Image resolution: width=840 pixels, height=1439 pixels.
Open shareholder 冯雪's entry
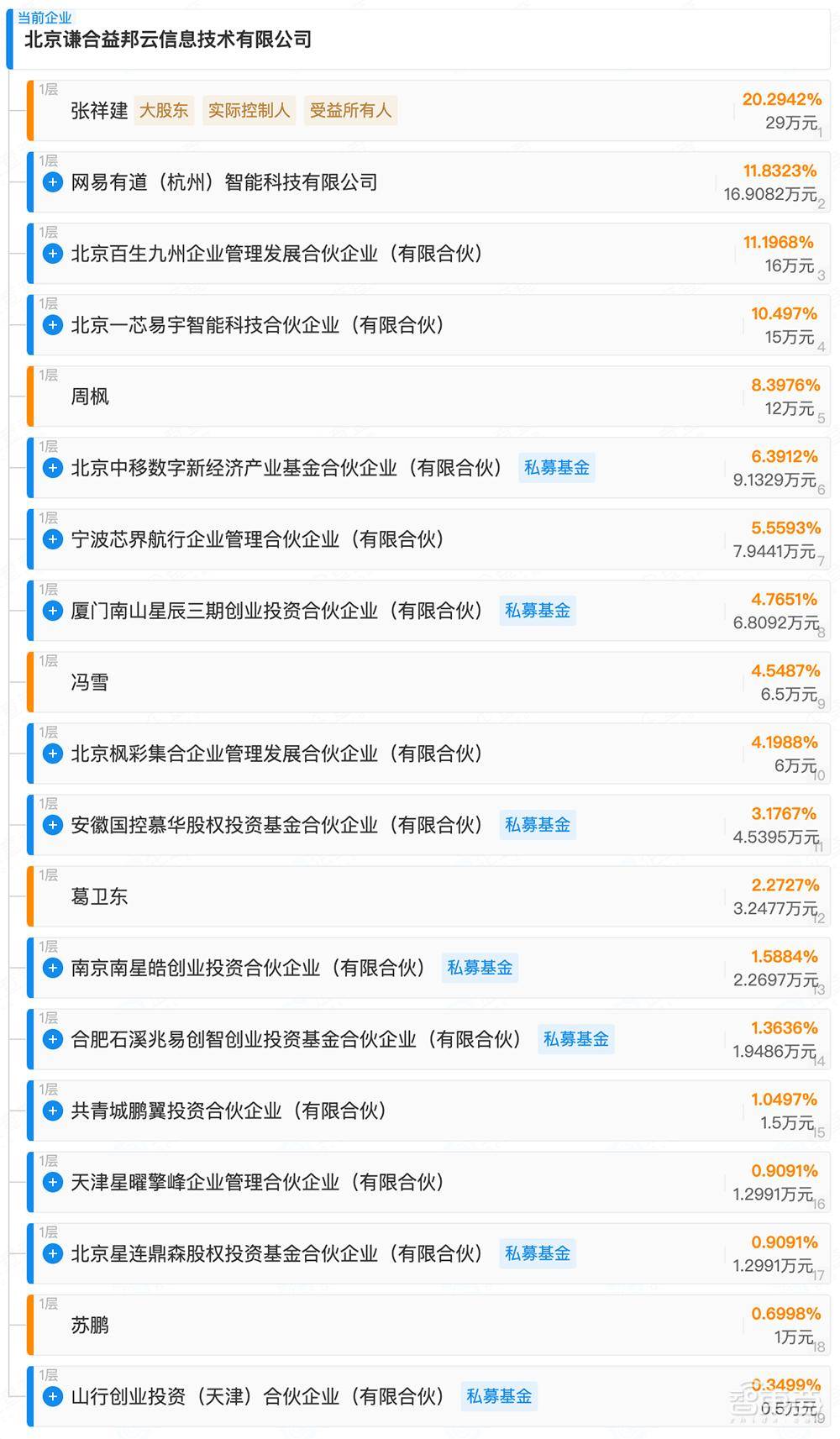(x=90, y=682)
